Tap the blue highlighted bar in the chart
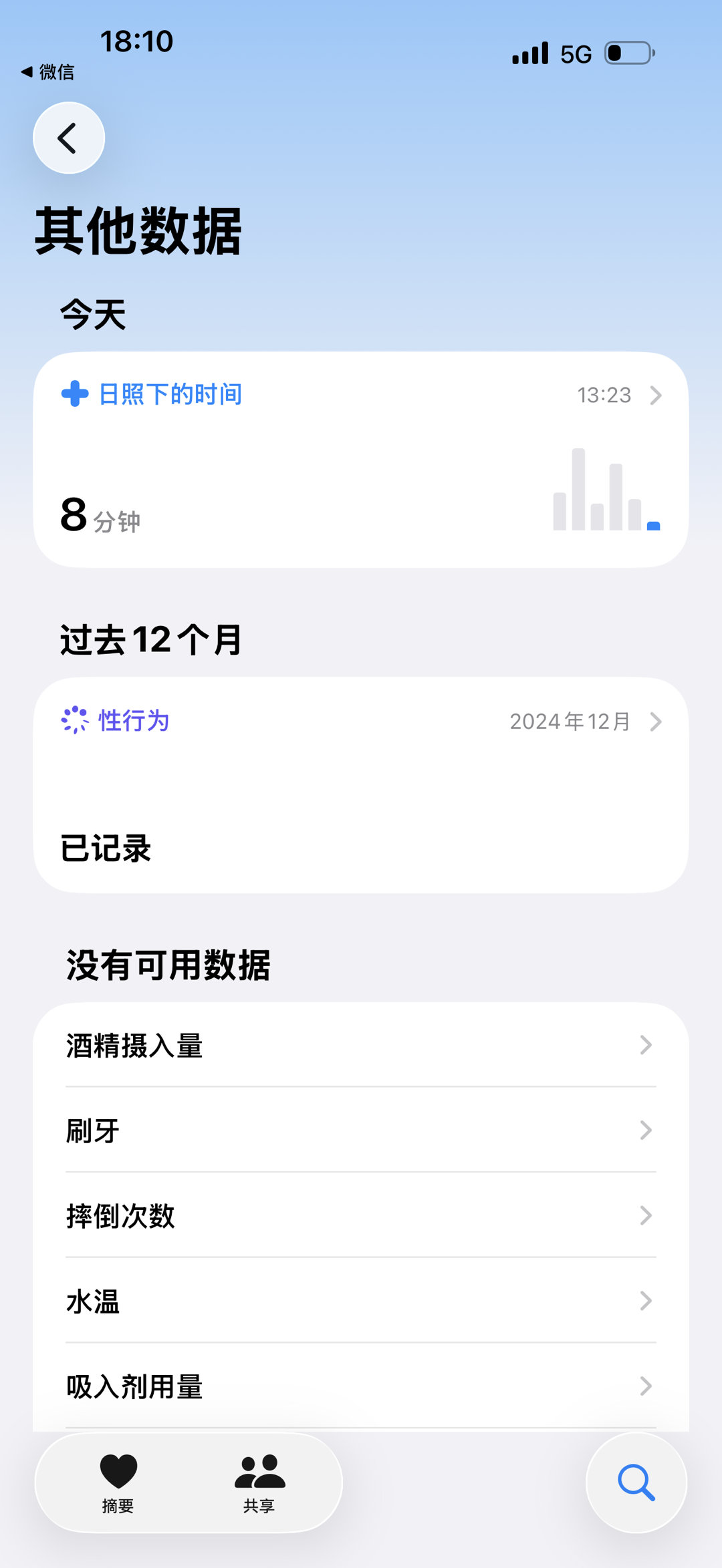Viewport: 722px width, 1568px height. (653, 527)
